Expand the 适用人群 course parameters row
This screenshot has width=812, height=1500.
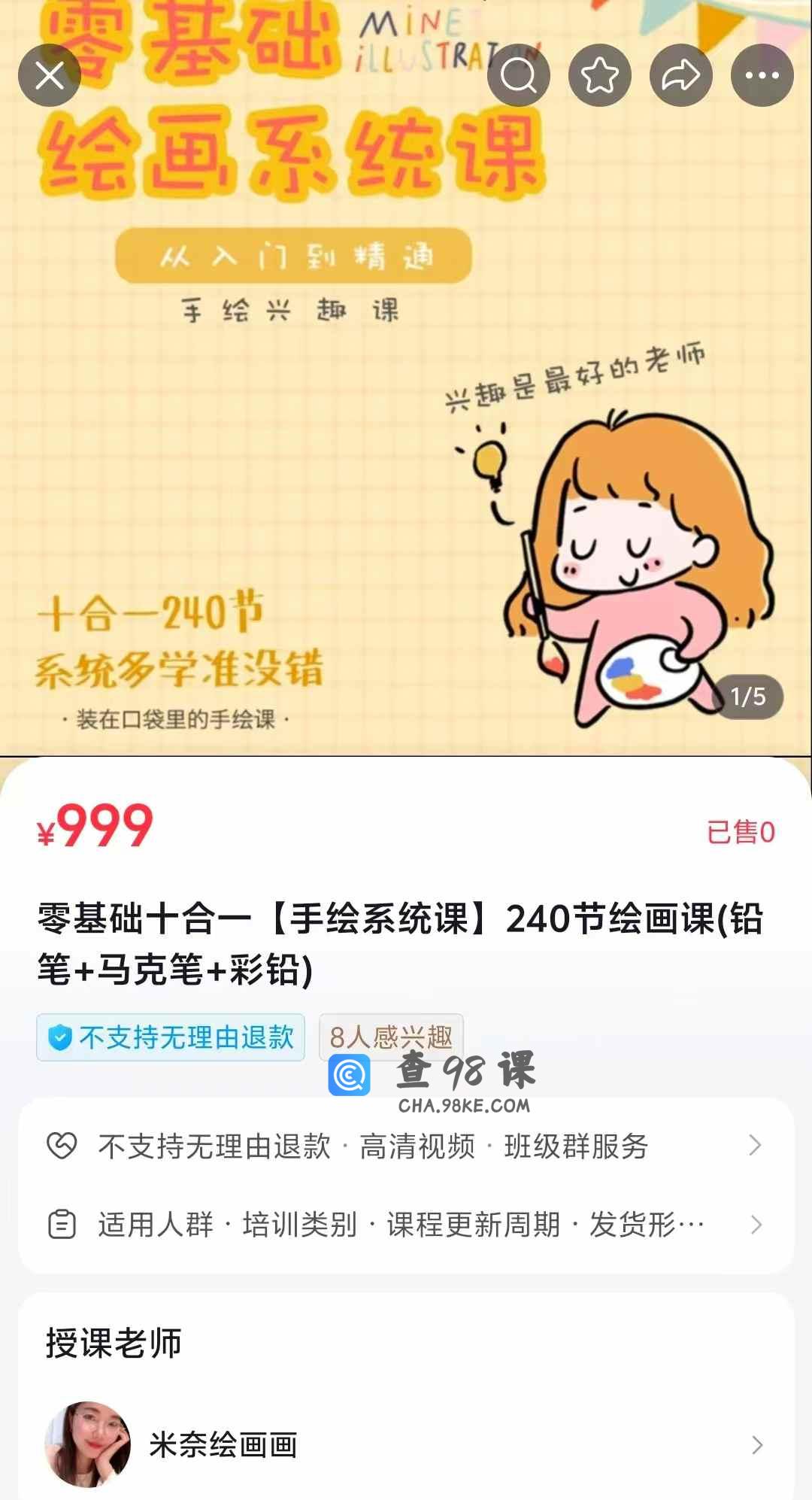click(x=406, y=1225)
